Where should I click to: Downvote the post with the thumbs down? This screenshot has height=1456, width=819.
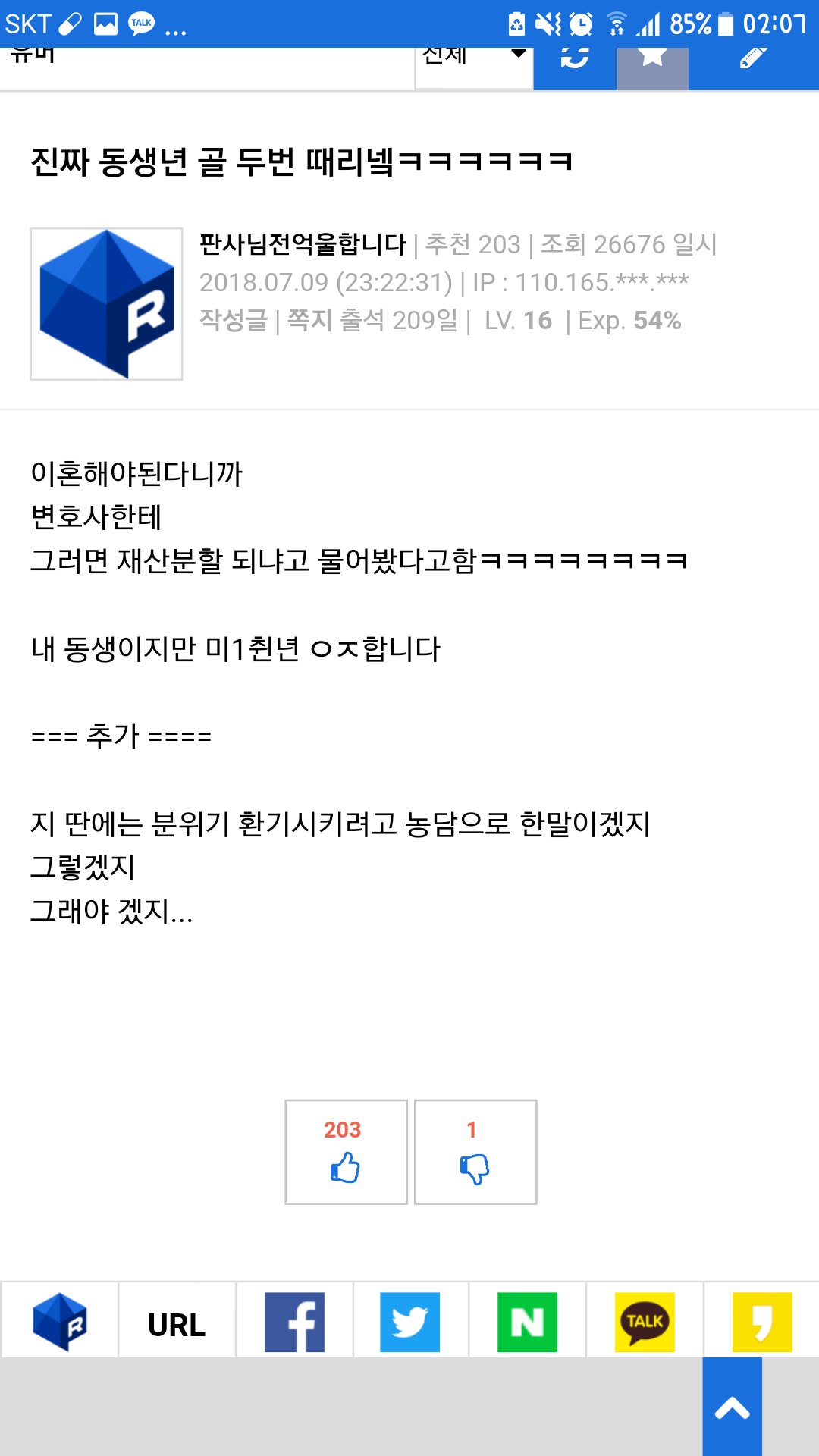tap(475, 1152)
